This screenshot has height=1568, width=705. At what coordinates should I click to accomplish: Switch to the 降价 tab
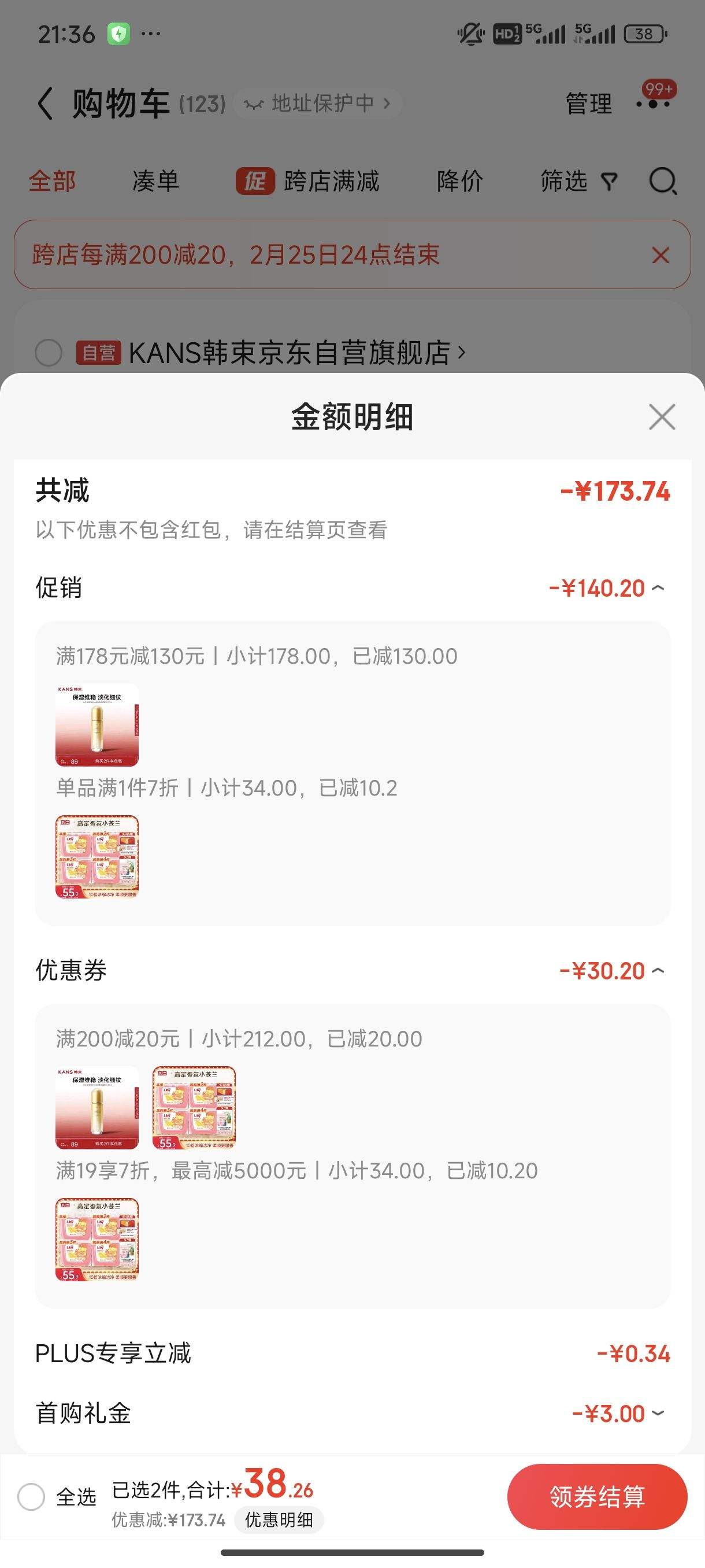pyautogui.click(x=460, y=181)
